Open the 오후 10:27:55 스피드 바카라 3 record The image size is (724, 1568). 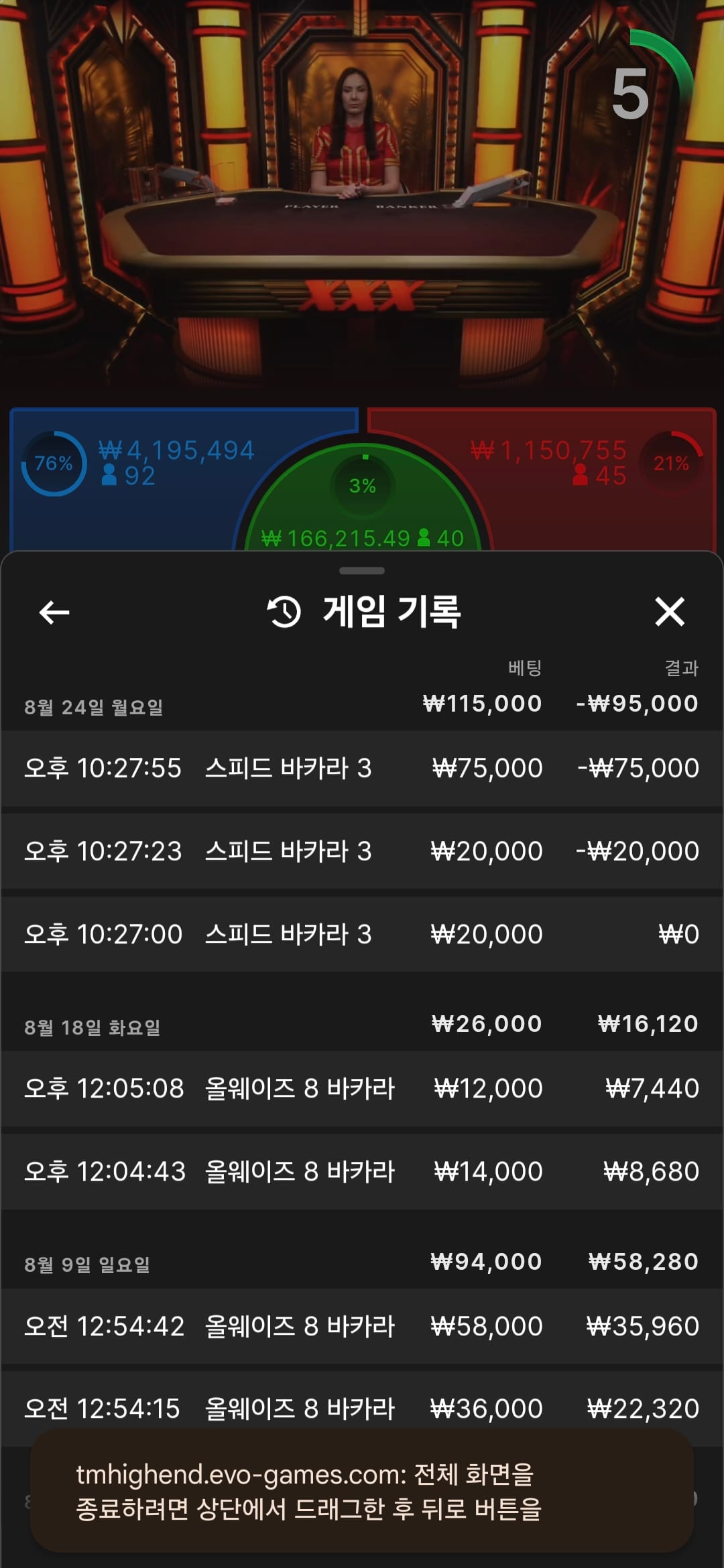[x=362, y=768]
